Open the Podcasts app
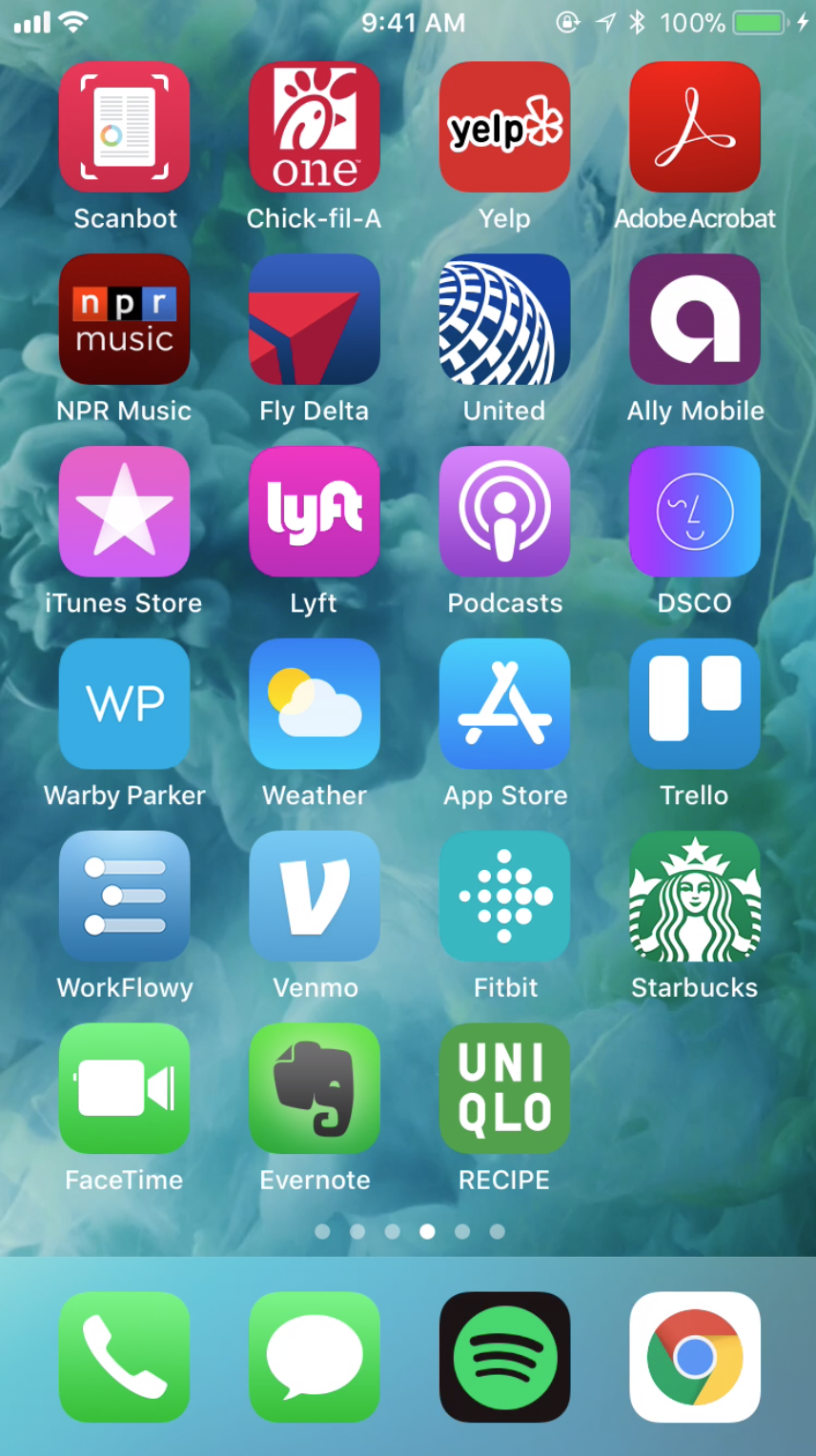Viewport: 816px width, 1456px height. (x=504, y=512)
